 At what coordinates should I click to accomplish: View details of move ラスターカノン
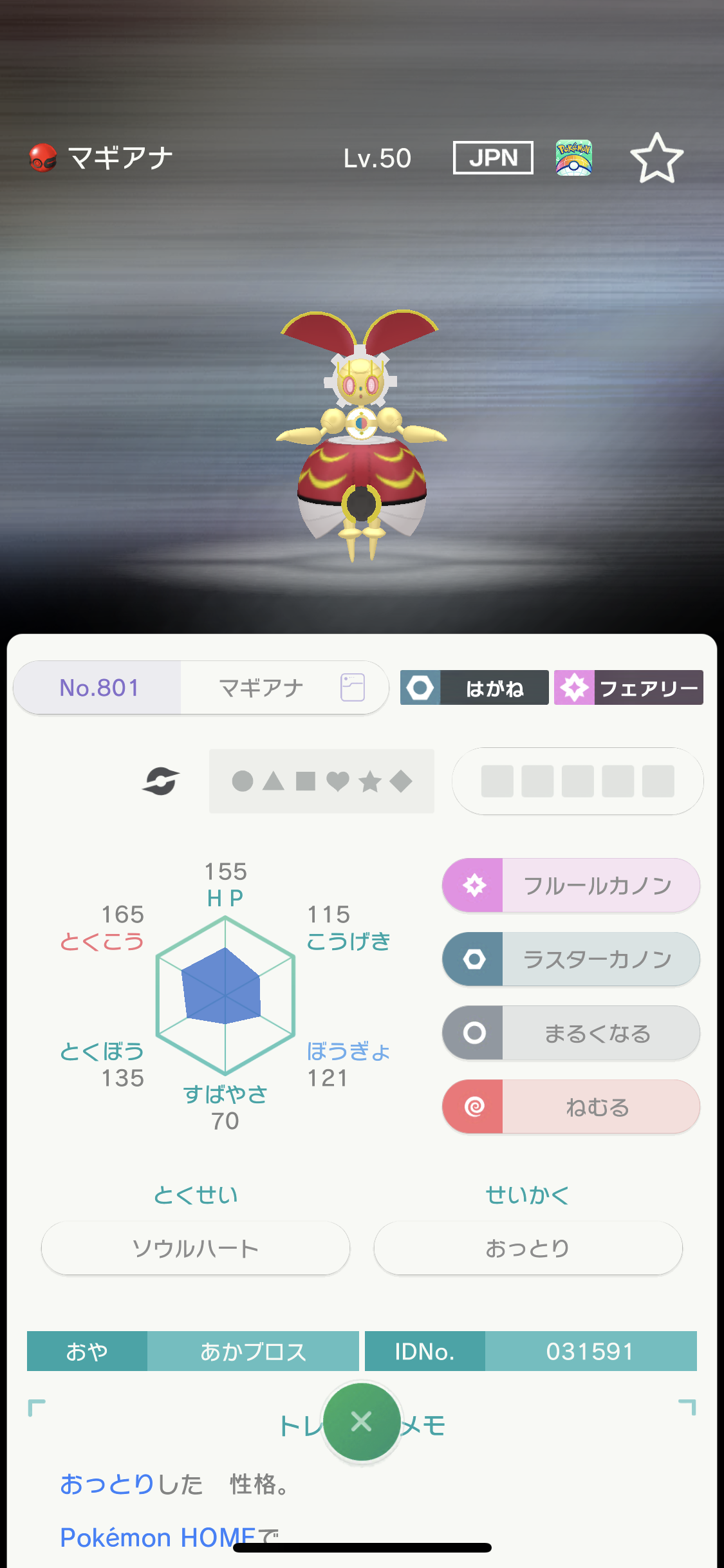coord(571,959)
